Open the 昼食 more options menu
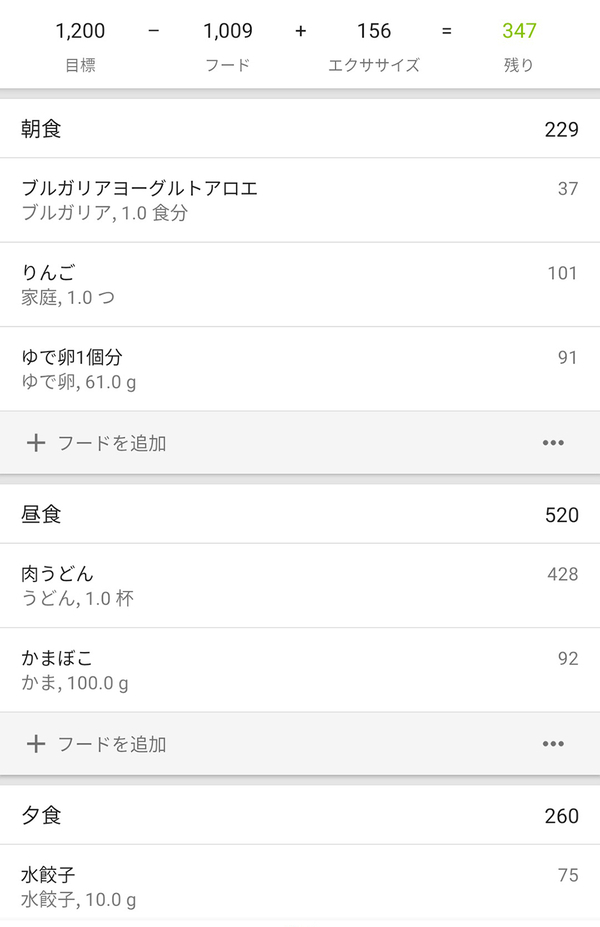This screenshot has width=600, height=927. pos(553,744)
